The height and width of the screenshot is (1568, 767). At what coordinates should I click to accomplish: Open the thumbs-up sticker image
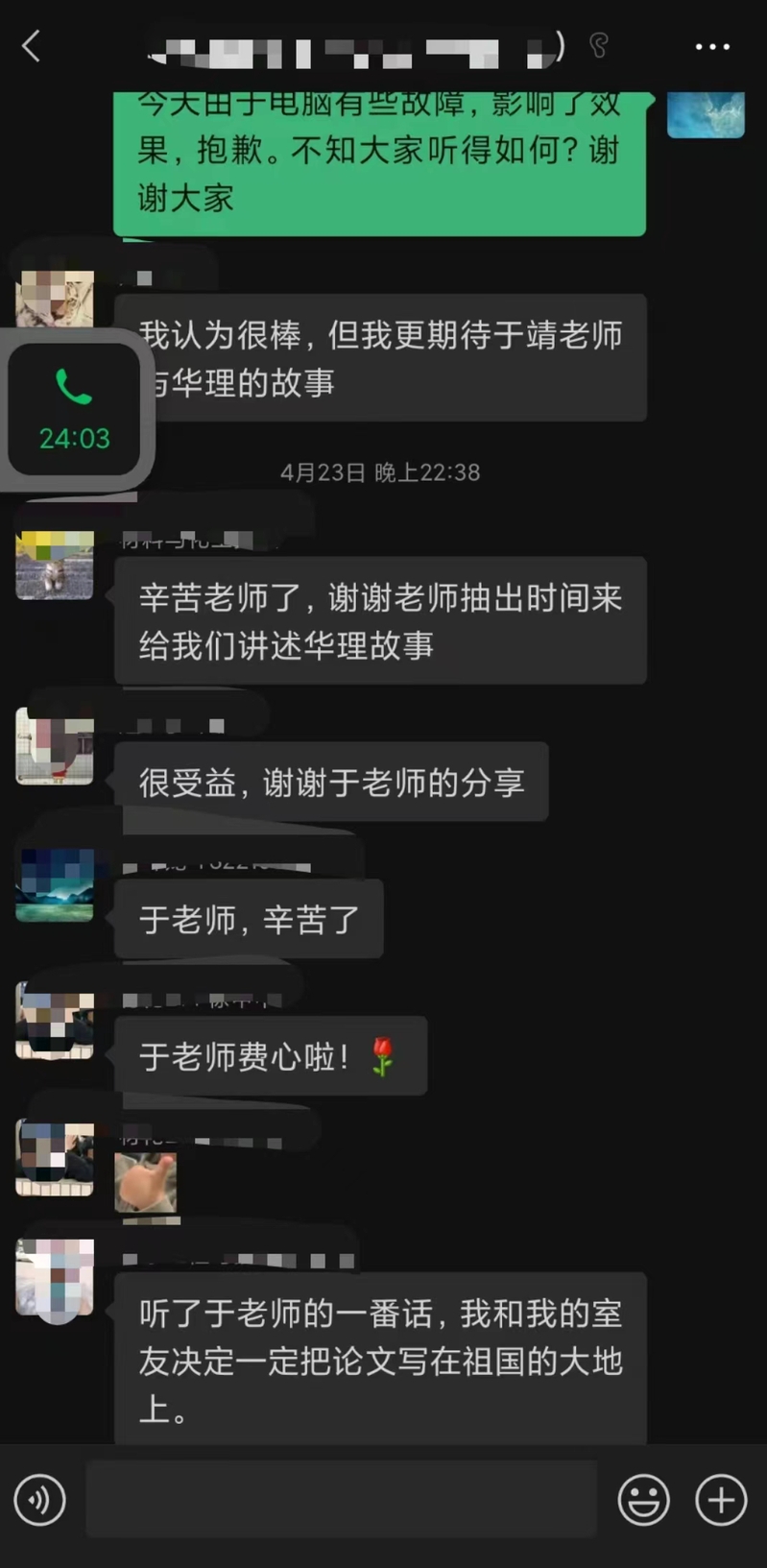click(x=146, y=1182)
